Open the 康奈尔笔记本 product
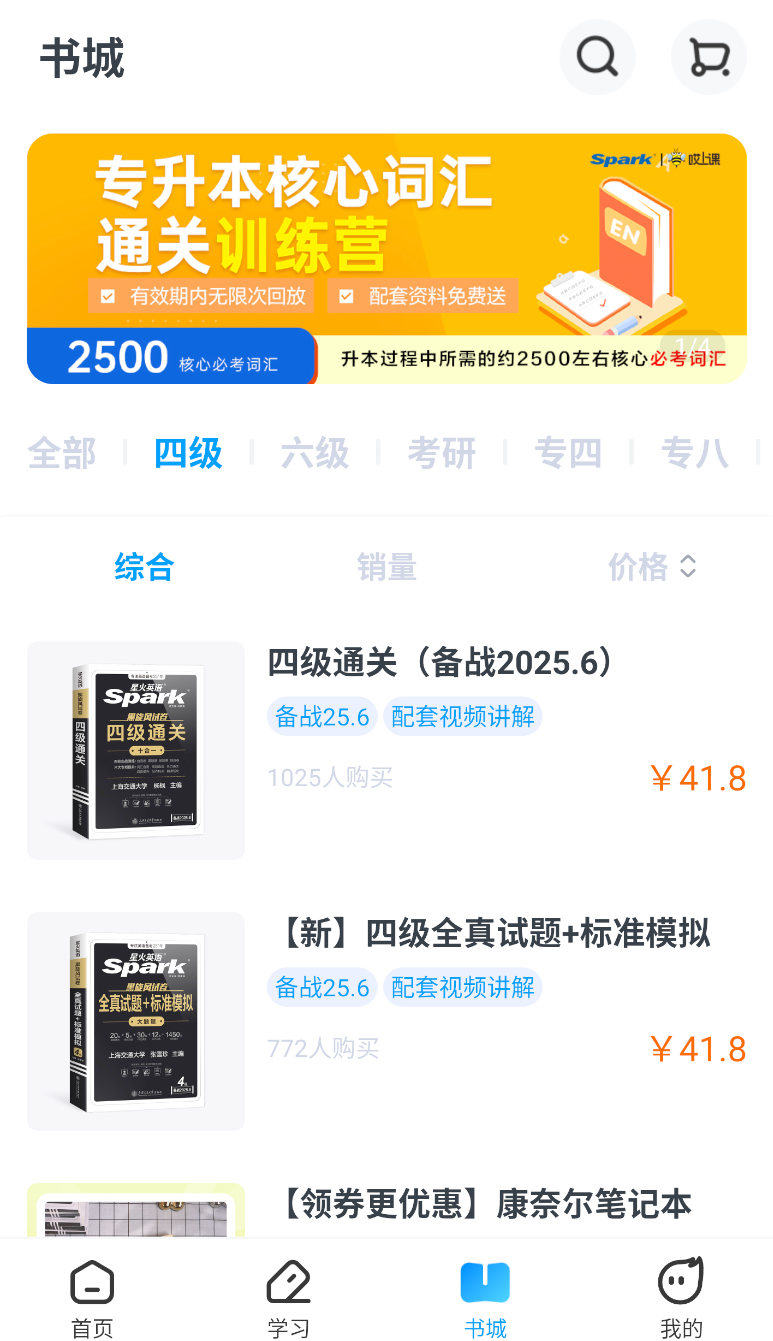The image size is (773, 1341). coord(484,1205)
